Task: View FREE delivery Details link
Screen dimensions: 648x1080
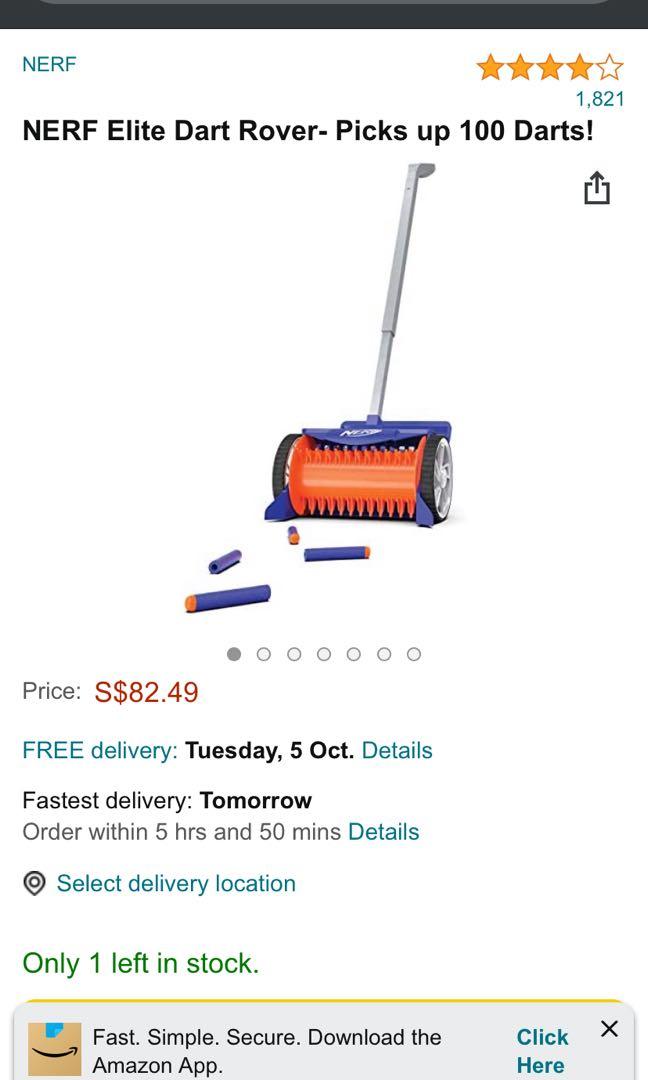Action: coord(397,750)
